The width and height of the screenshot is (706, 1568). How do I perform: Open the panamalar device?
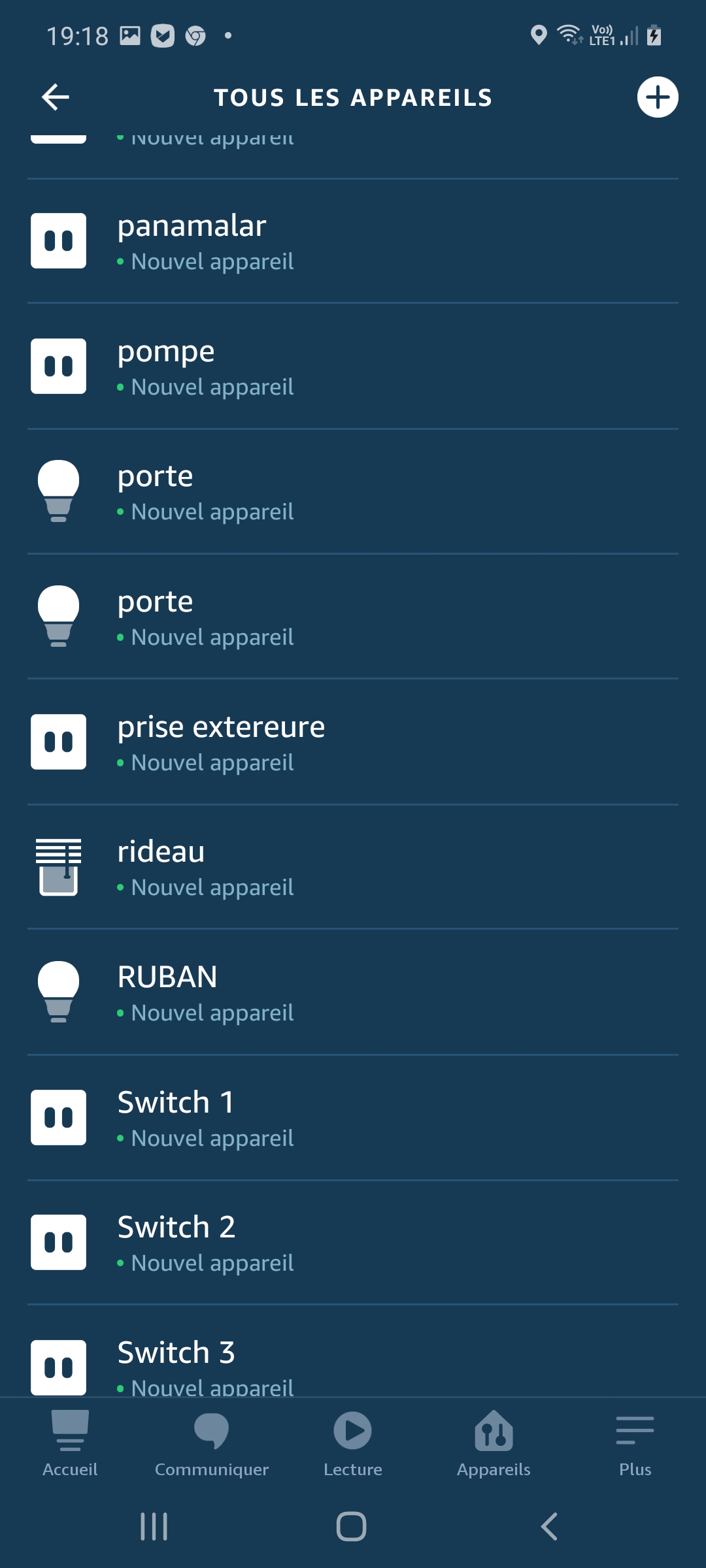click(353, 241)
